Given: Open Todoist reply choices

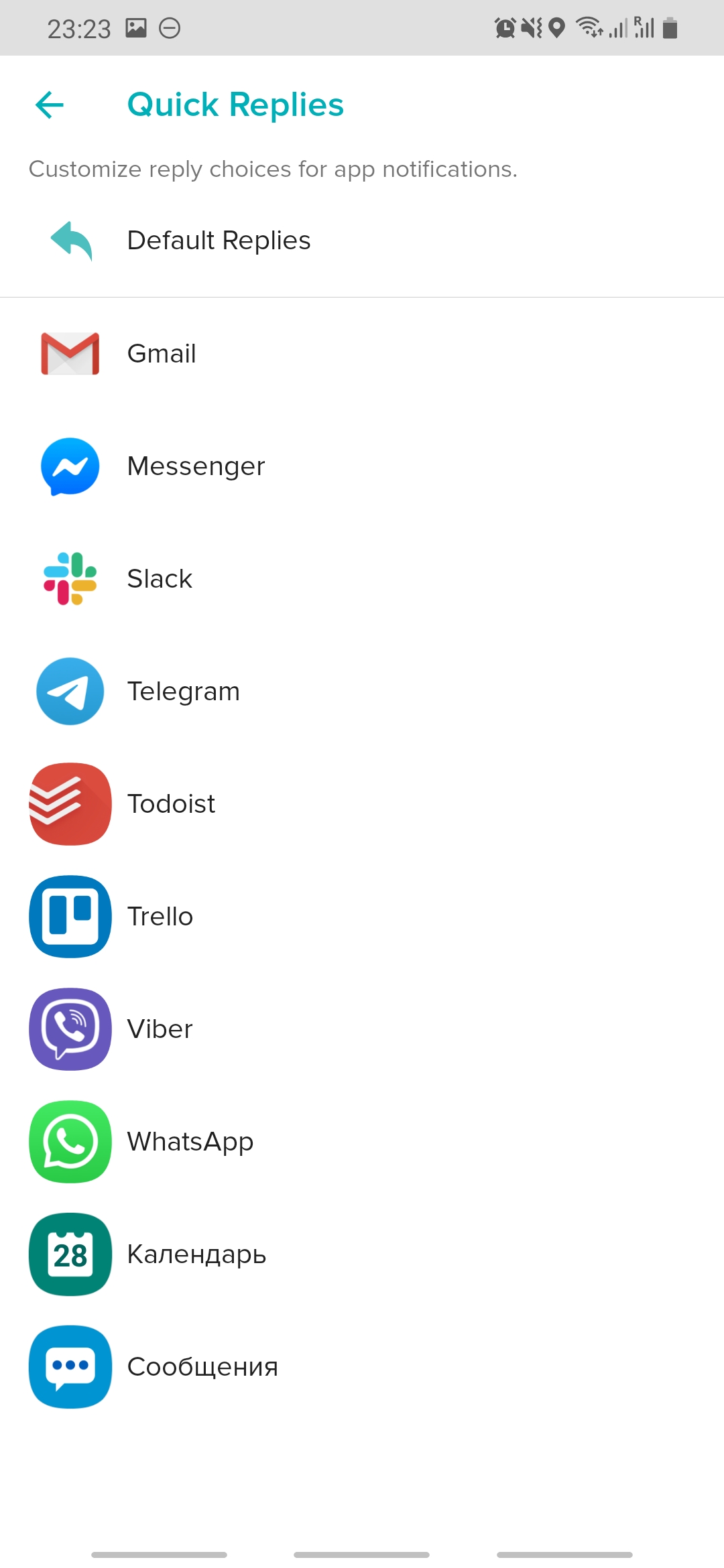Looking at the screenshot, I should click(171, 804).
